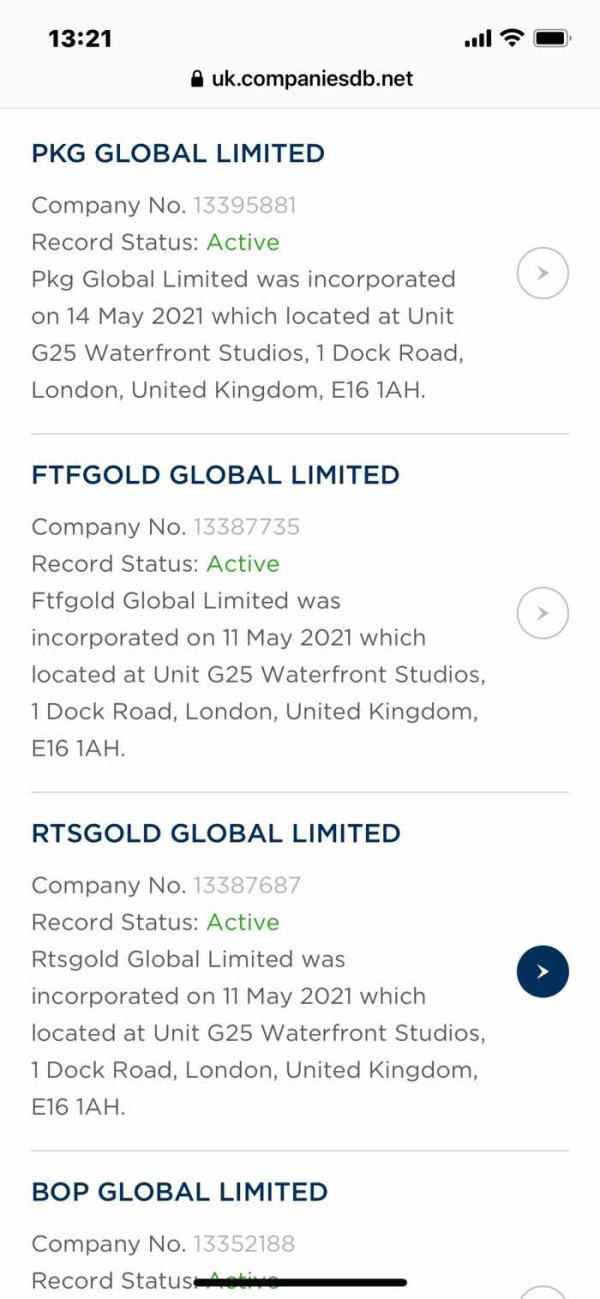
Task: Tap the arrow button beside Pkg Global Limited
Action: 543,272
